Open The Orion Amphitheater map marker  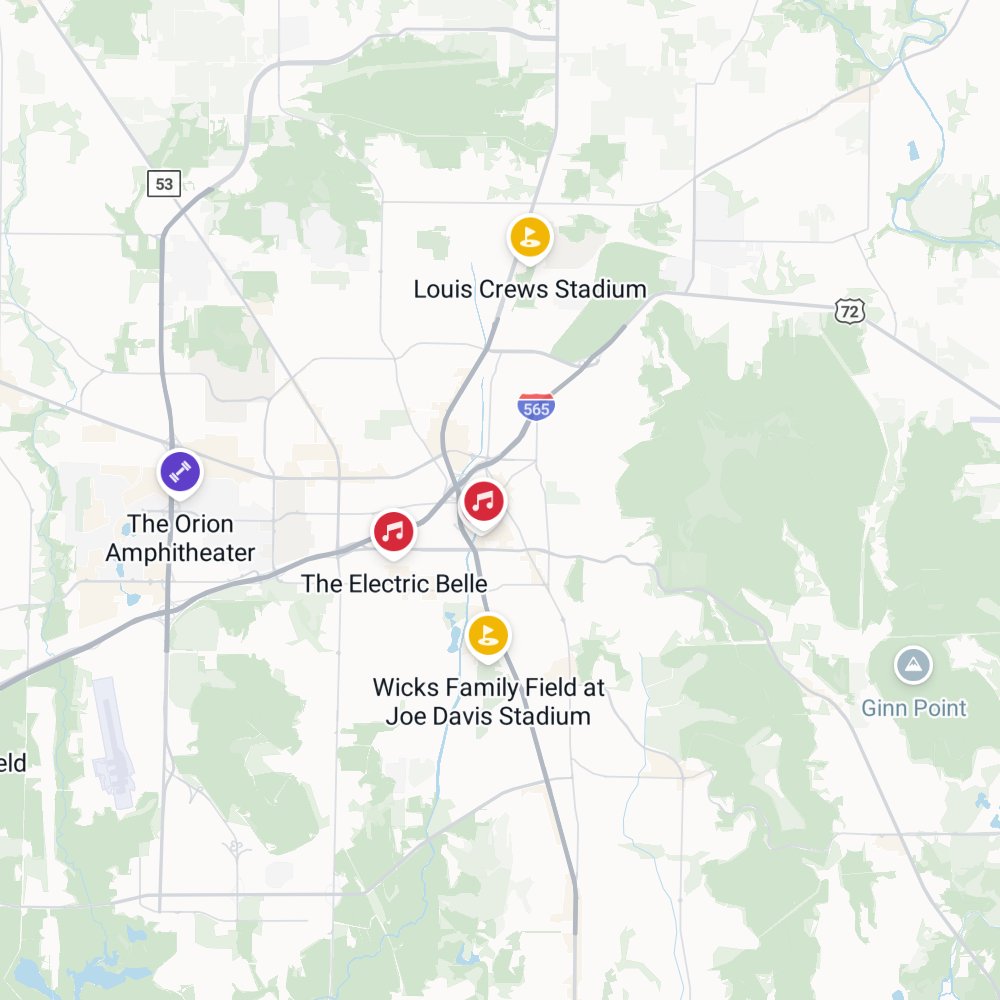click(x=180, y=472)
